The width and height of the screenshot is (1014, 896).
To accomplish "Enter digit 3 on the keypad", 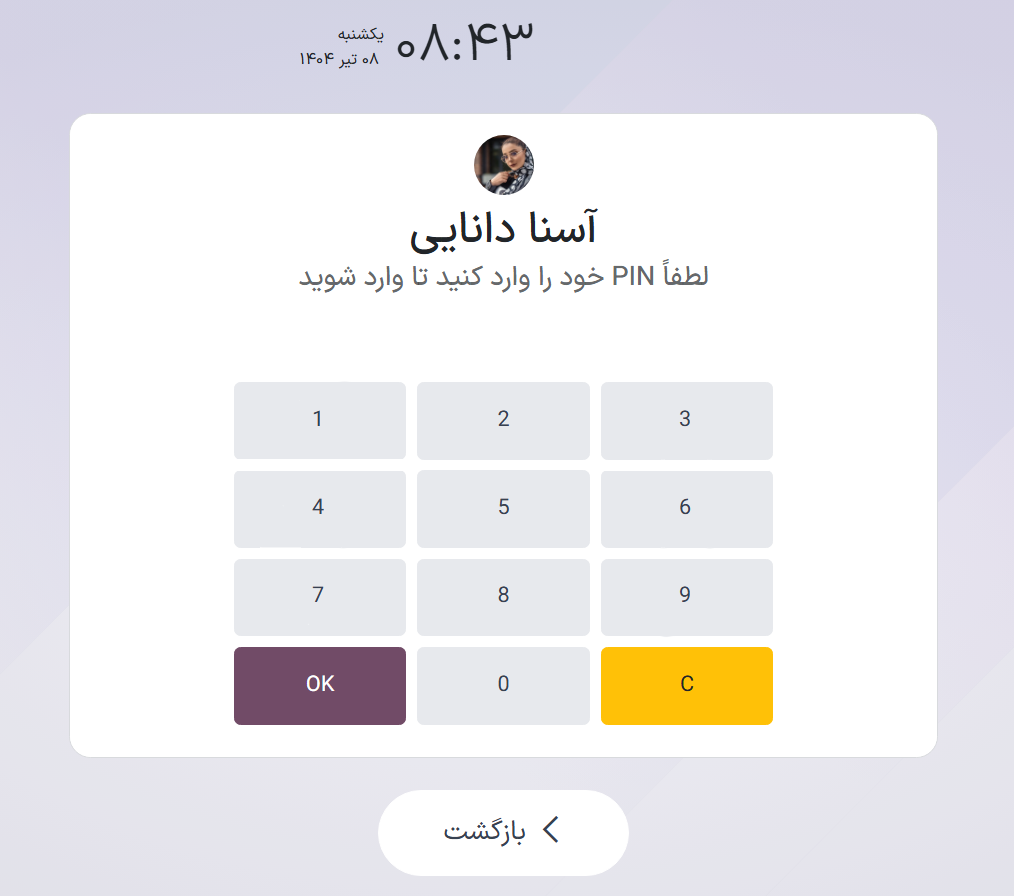I will point(686,420).
